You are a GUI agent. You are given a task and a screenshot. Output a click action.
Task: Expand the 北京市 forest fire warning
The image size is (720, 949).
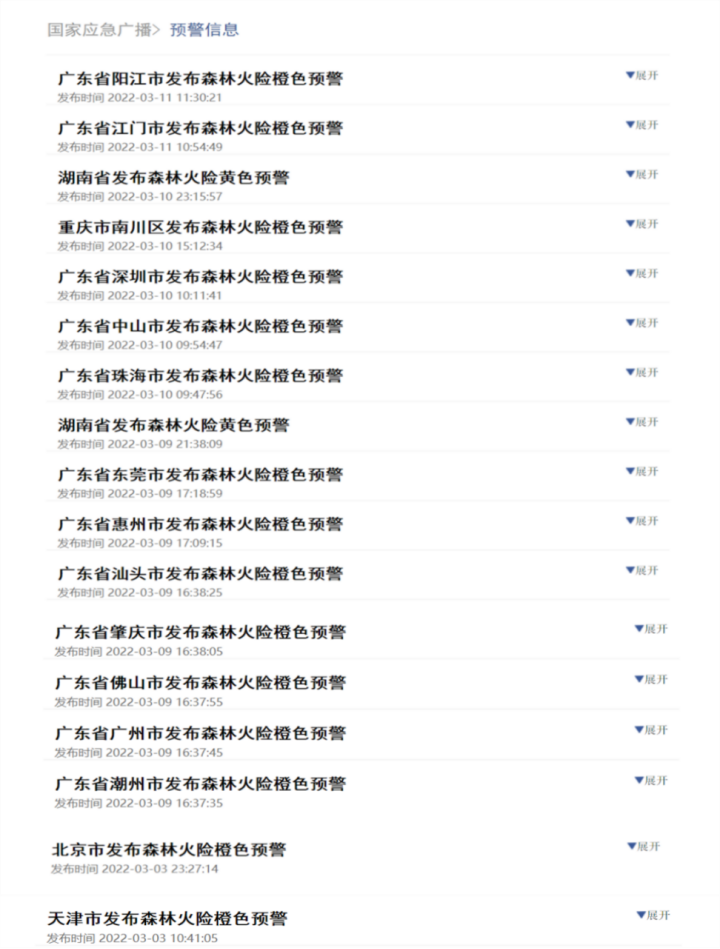tap(644, 846)
